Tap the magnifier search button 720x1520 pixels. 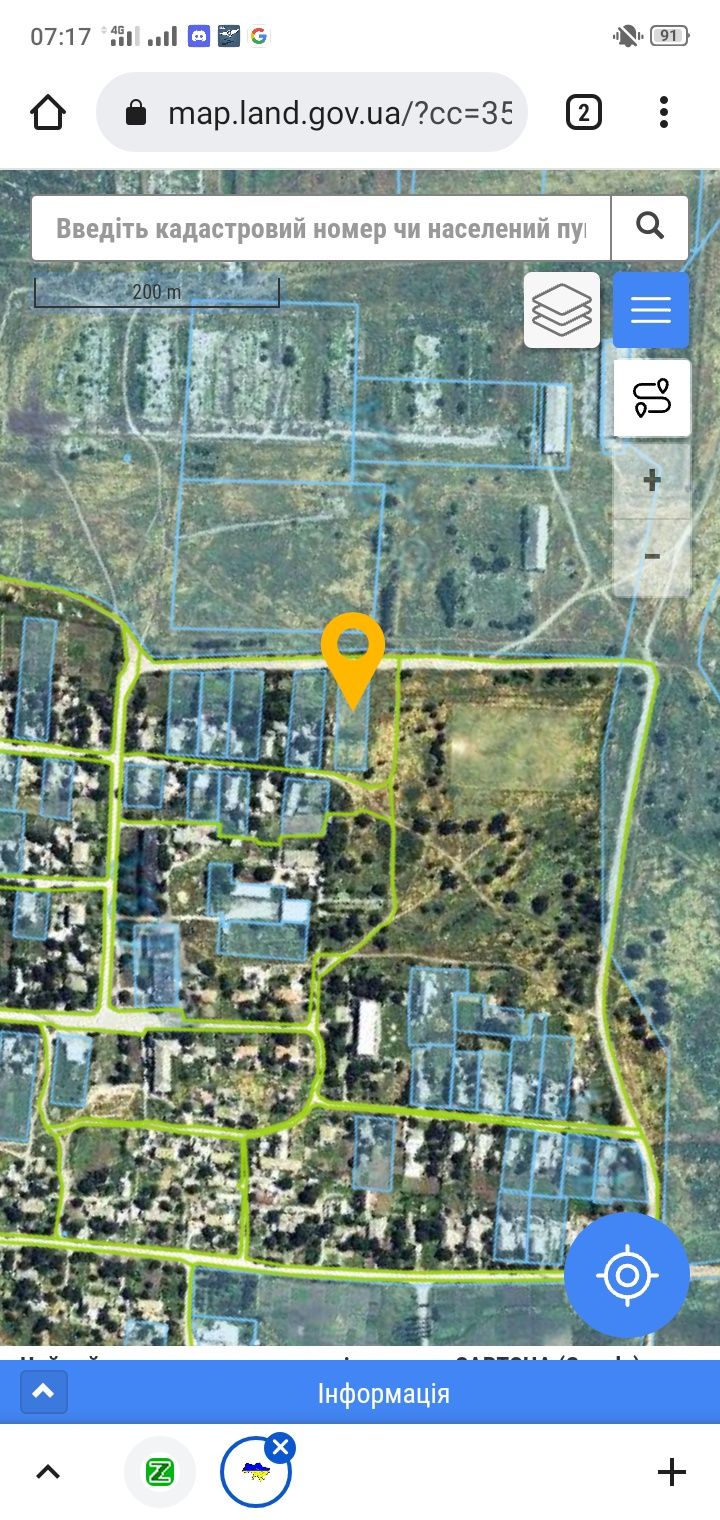[650, 228]
